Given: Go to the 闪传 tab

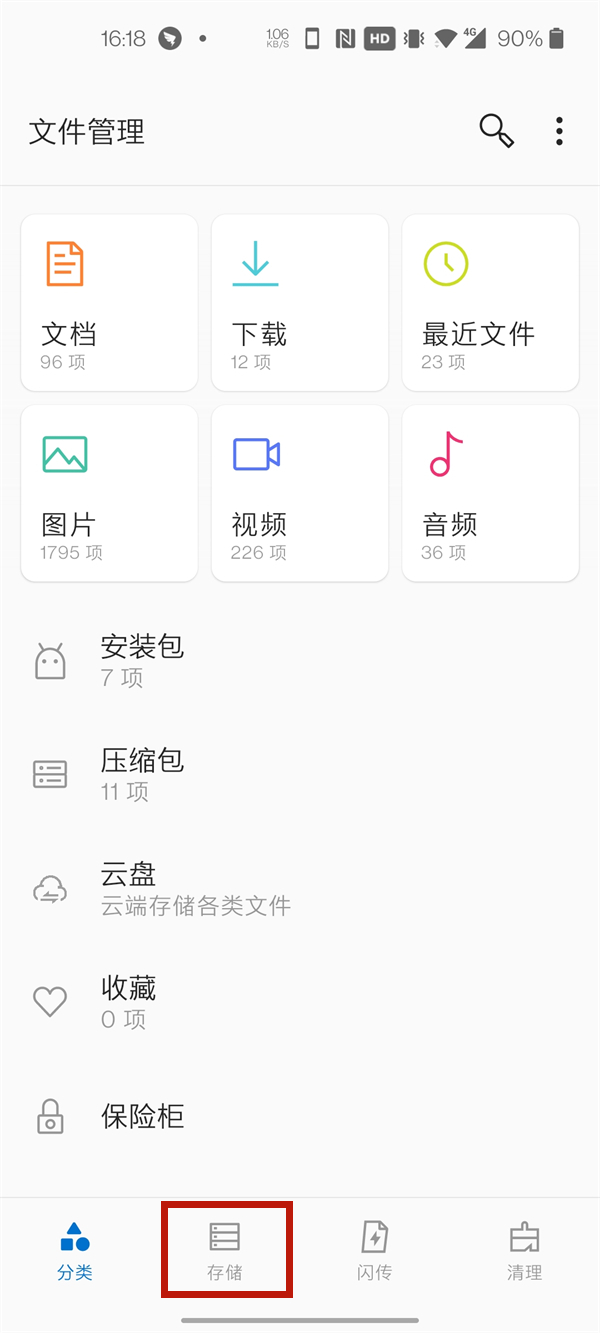Looking at the screenshot, I should click(x=374, y=1251).
